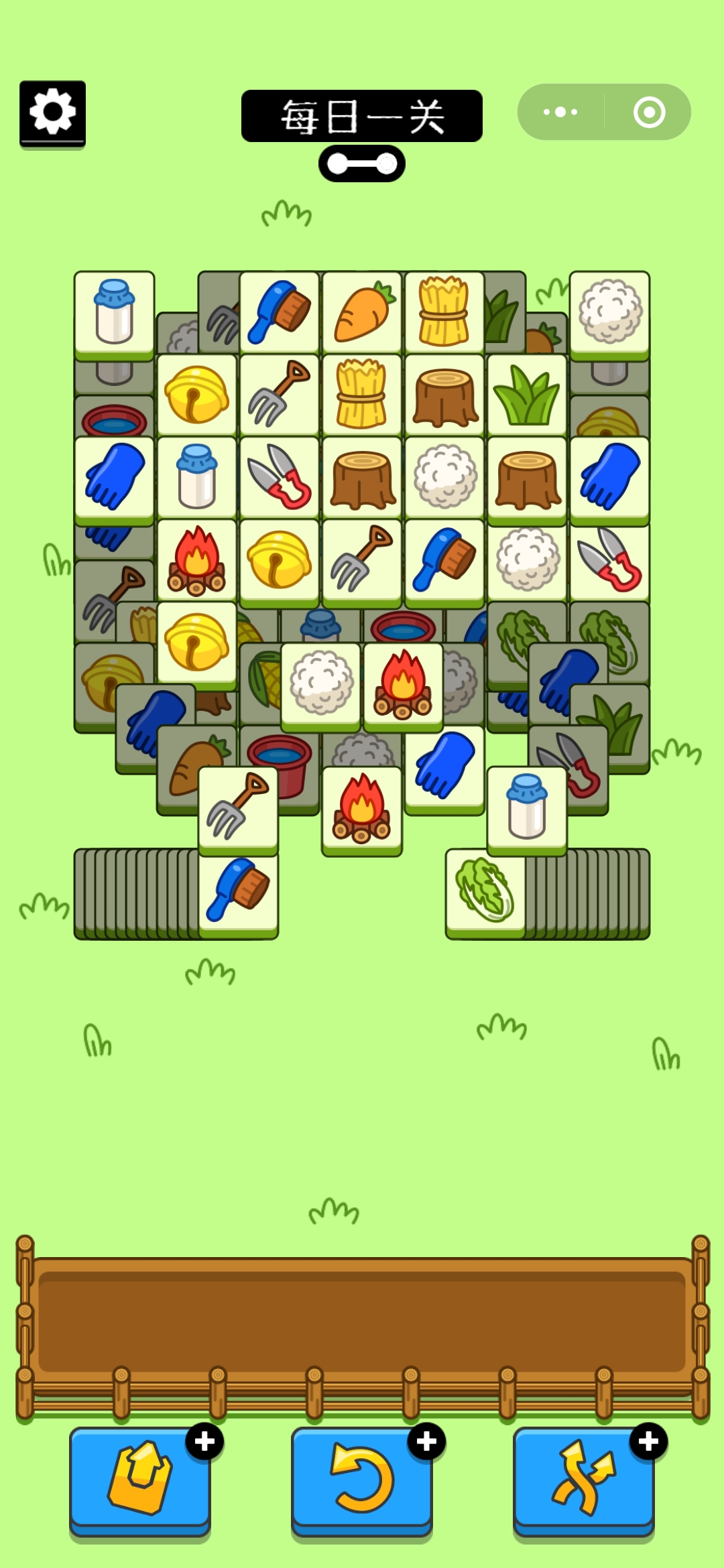Open the settings gear
The width and height of the screenshot is (724, 1568).
(52, 112)
